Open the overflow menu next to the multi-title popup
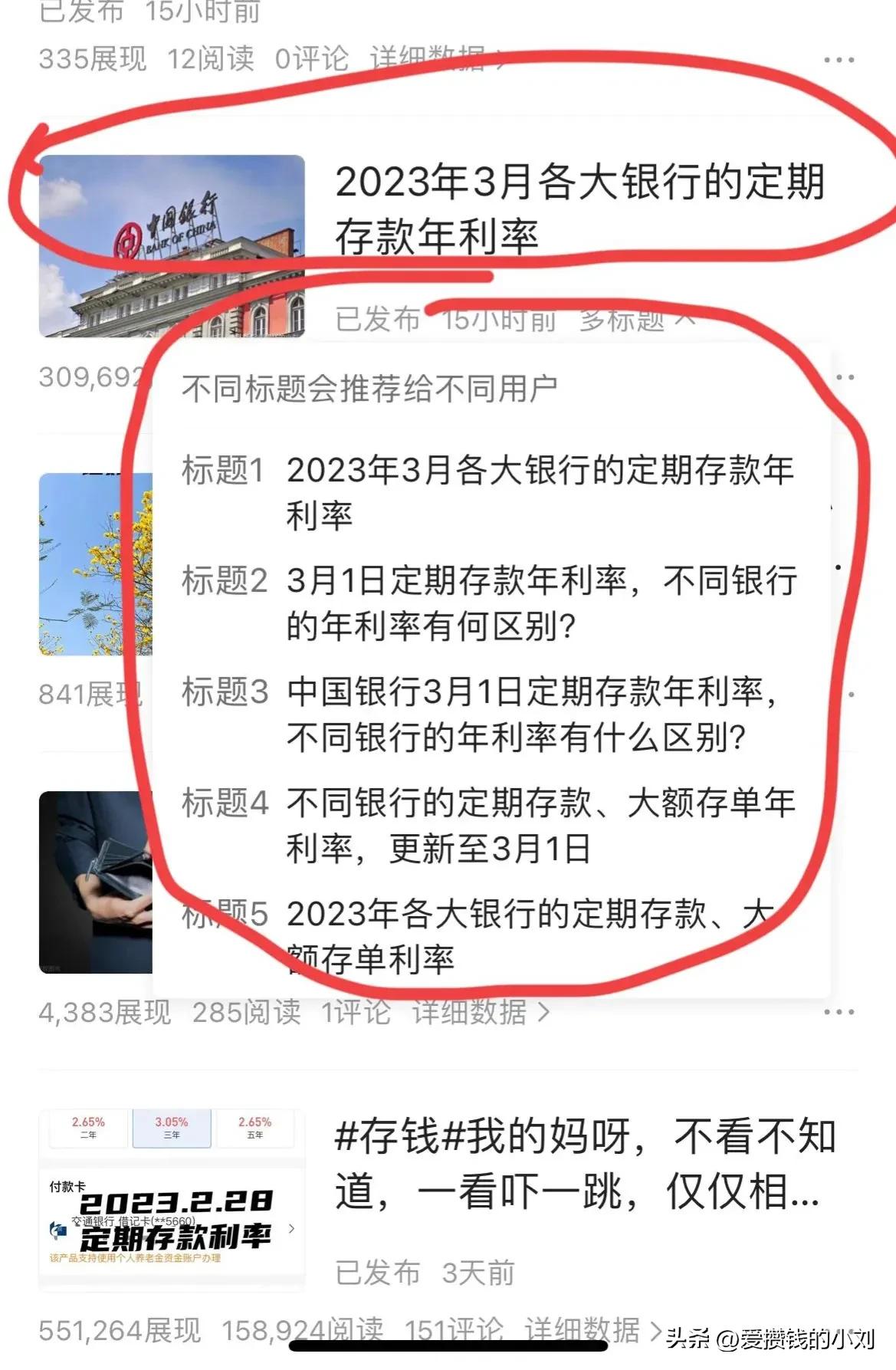This screenshot has width=896, height=1370. [x=844, y=376]
